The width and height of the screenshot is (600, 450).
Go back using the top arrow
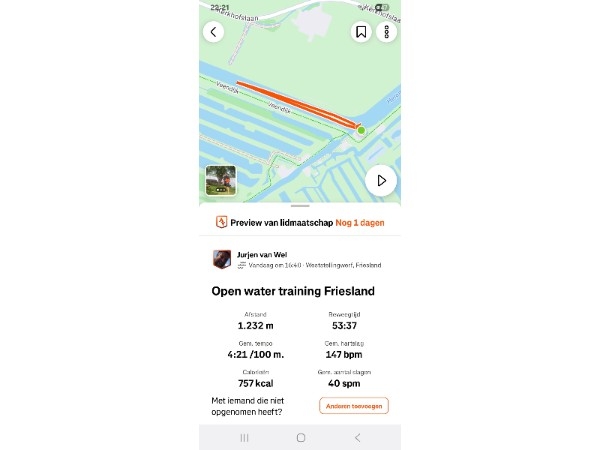[213, 32]
